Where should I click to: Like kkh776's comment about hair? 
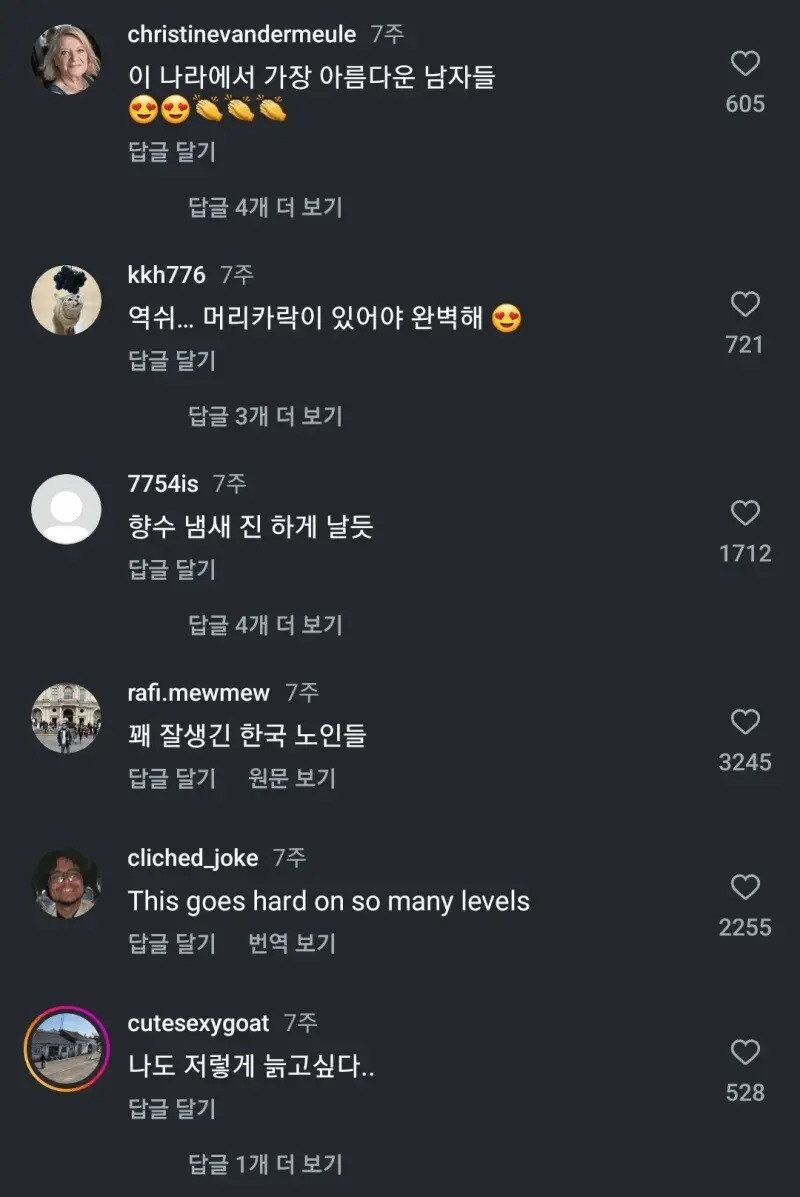(x=745, y=304)
